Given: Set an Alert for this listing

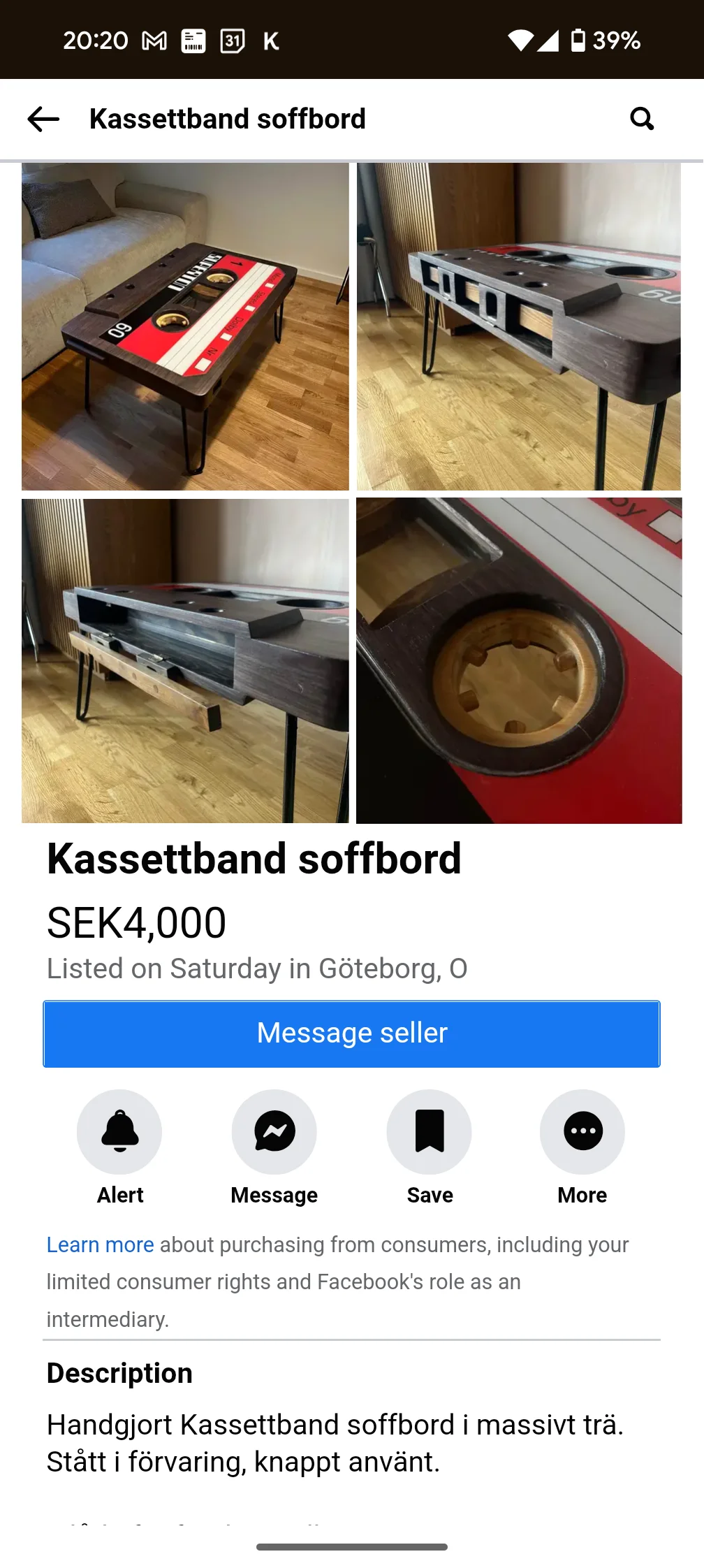Looking at the screenshot, I should [x=119, y=1131].
